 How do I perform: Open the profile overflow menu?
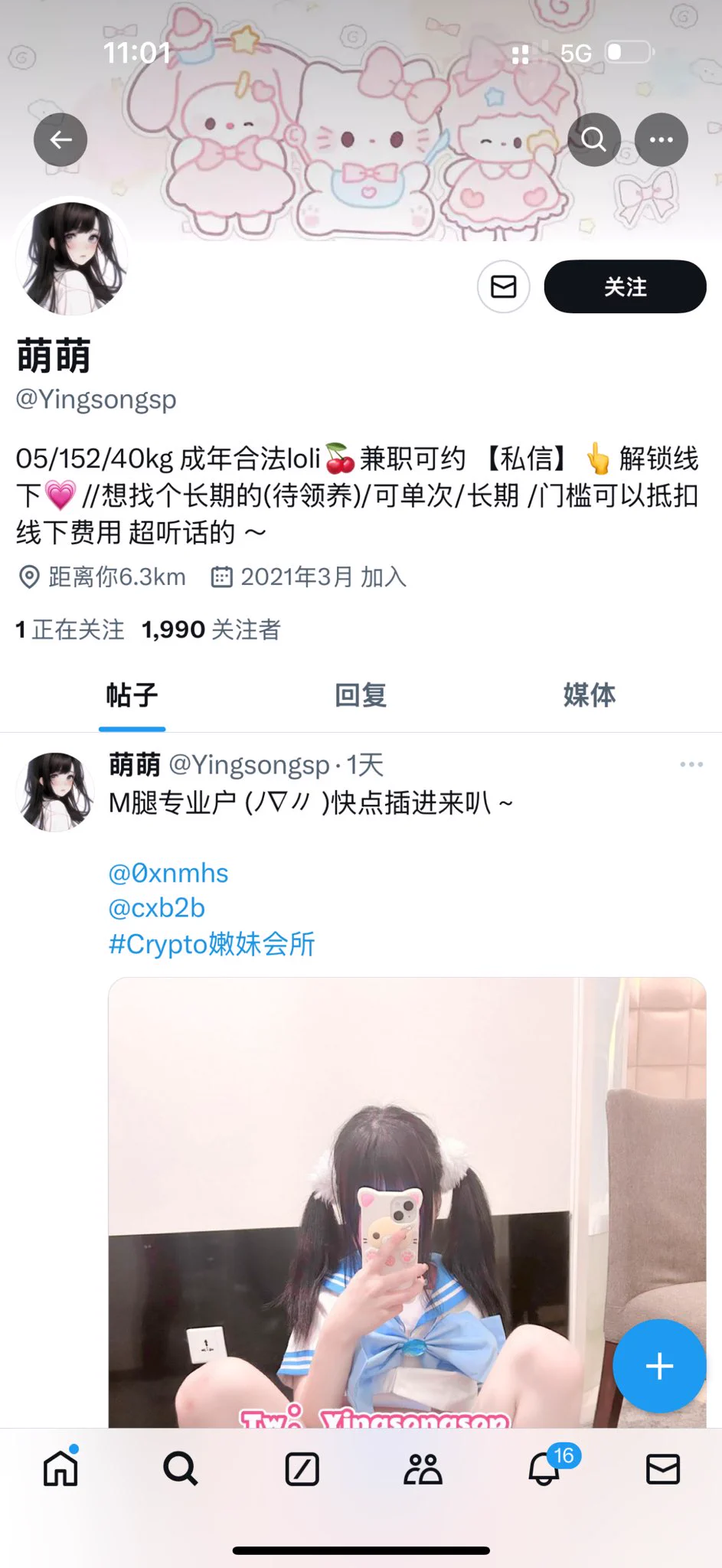(x=661, y=139)
